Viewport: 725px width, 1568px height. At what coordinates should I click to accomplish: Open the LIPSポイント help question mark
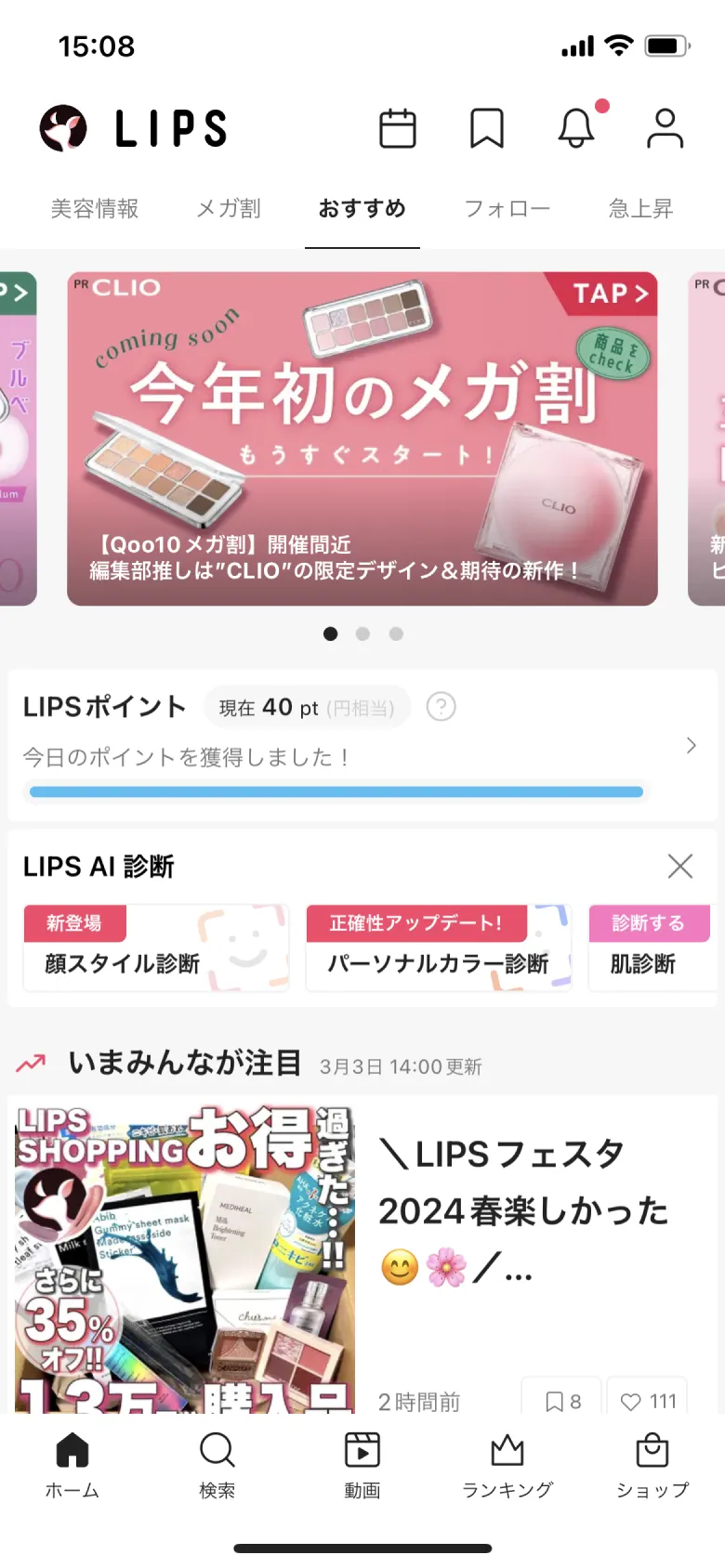pos(442,706)
